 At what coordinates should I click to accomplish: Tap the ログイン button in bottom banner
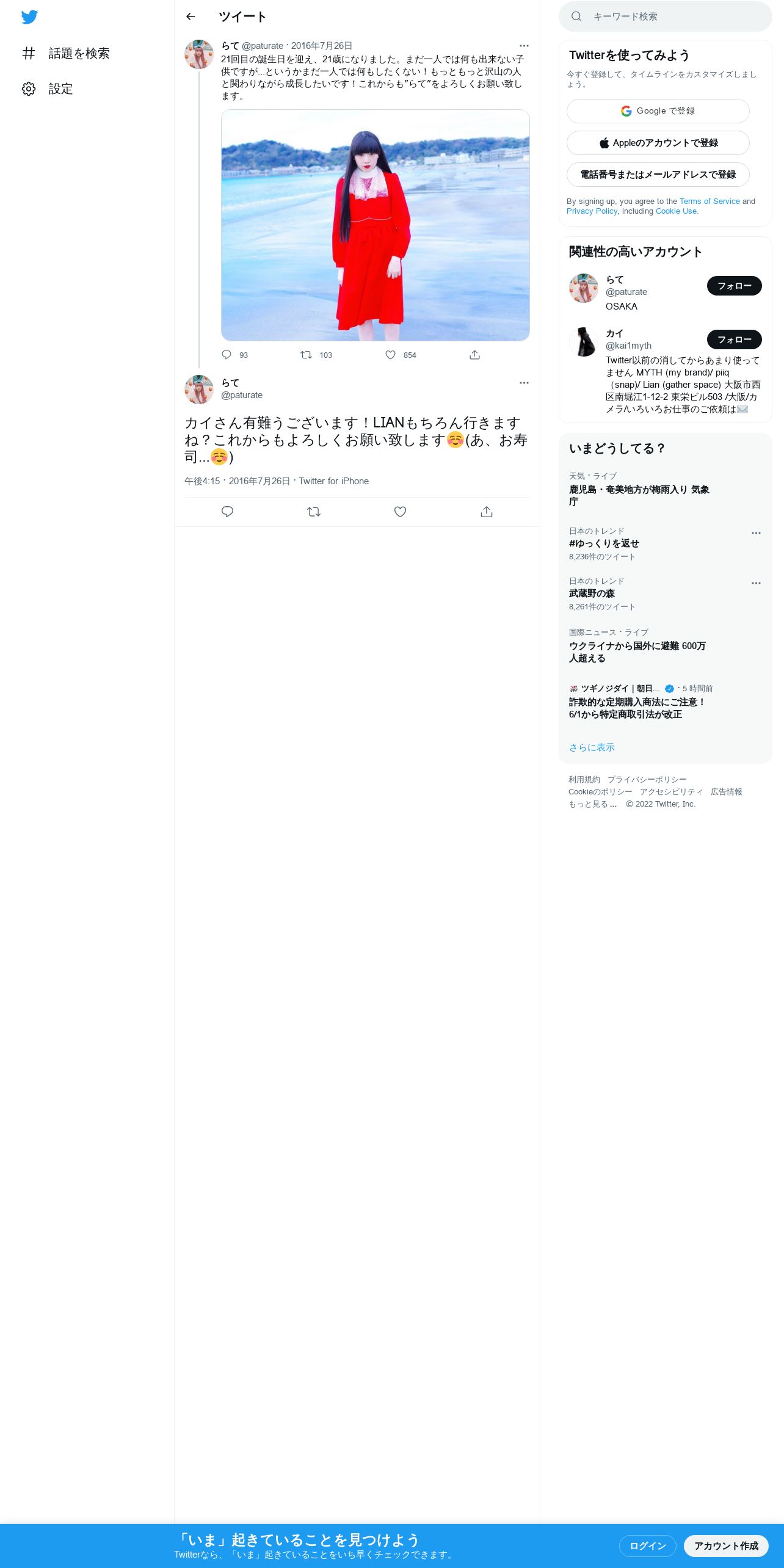[647, 1545]
